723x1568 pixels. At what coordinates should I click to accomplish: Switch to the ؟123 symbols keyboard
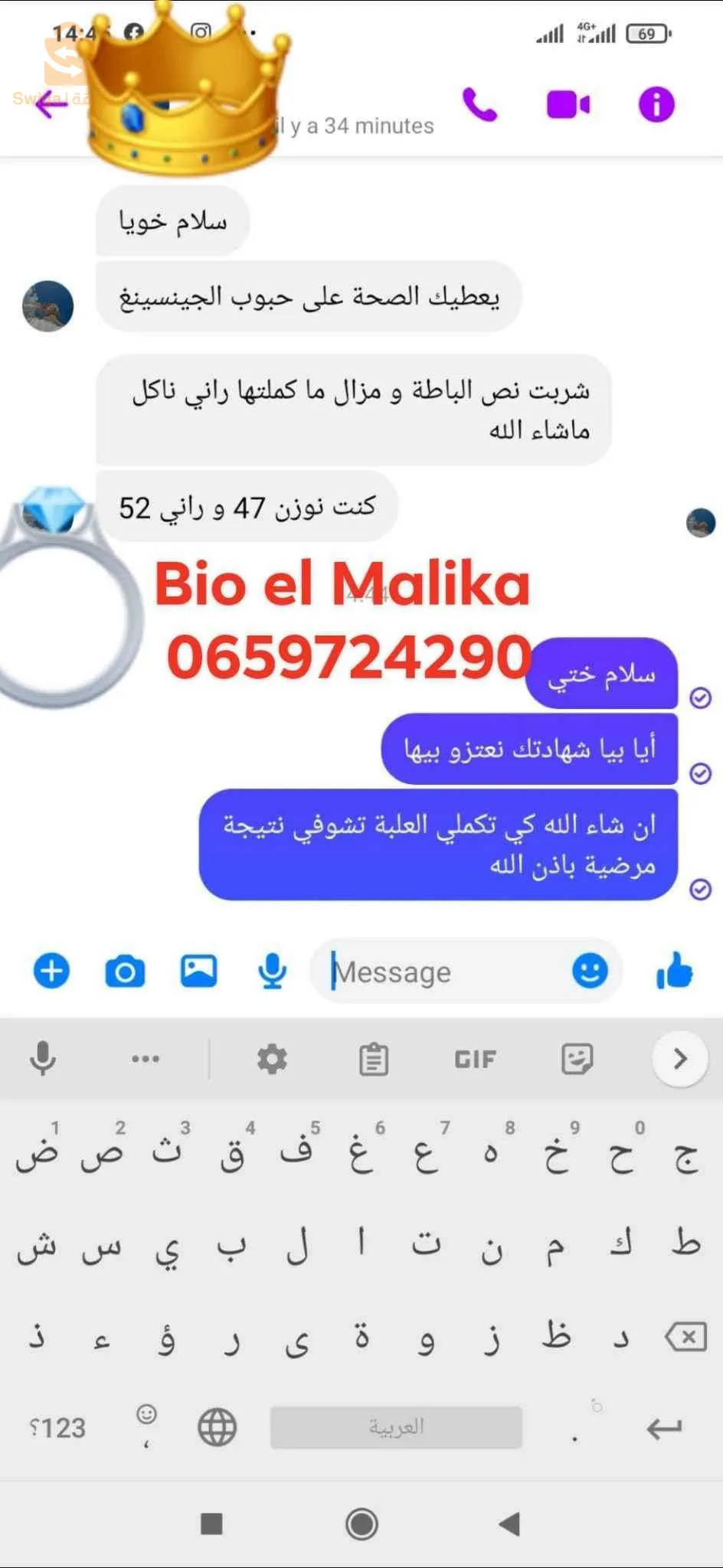[58, 1428]
